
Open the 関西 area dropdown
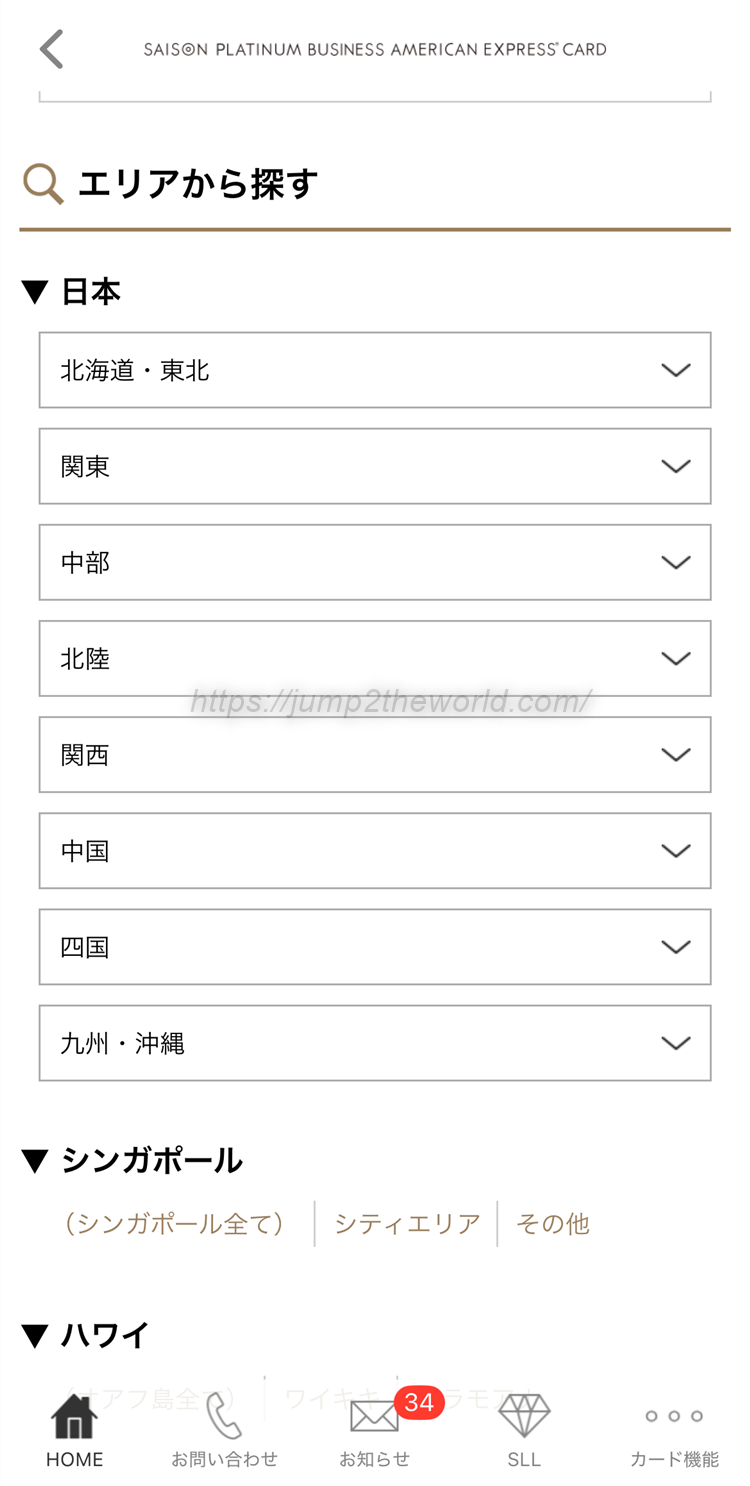pyautogui.click(x=375, y=754)
